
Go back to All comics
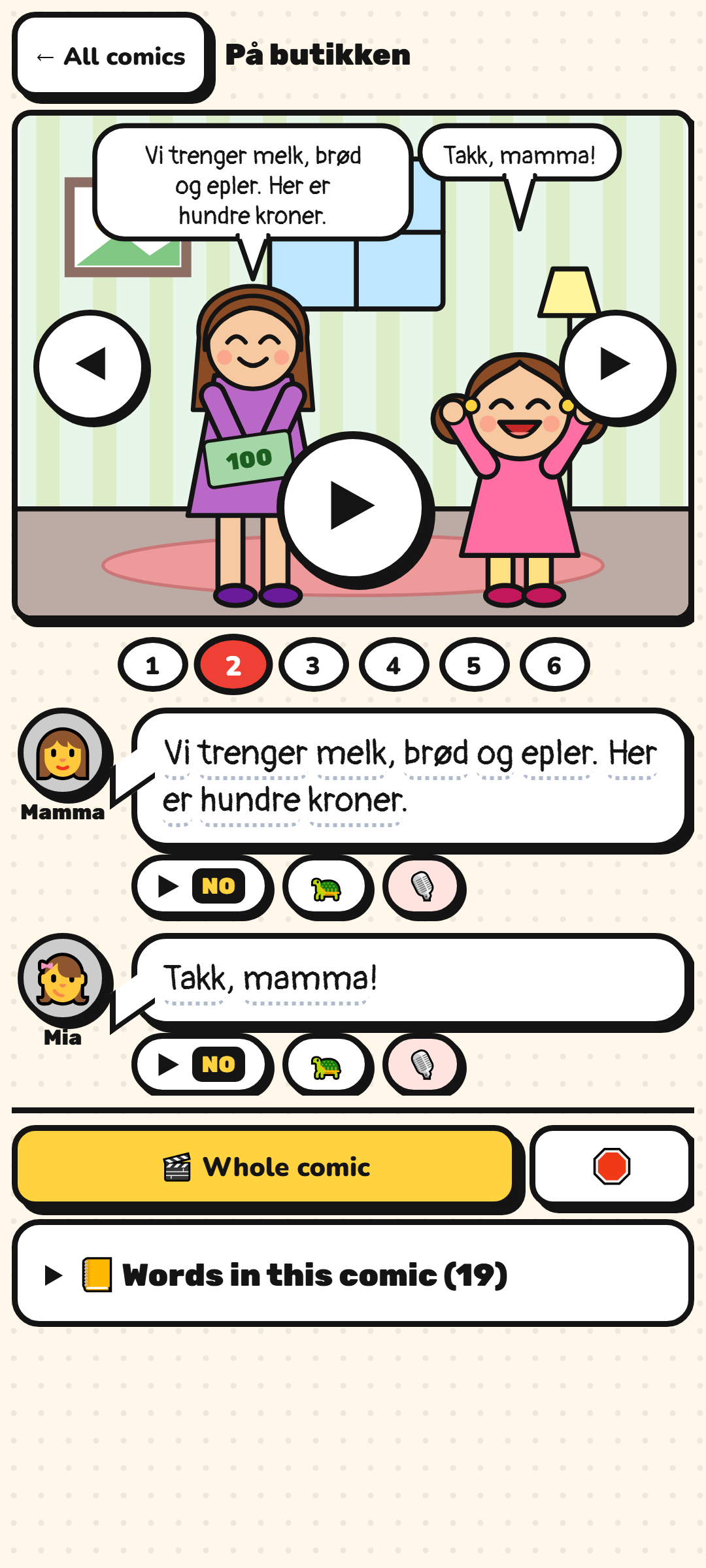click(111, 56)
